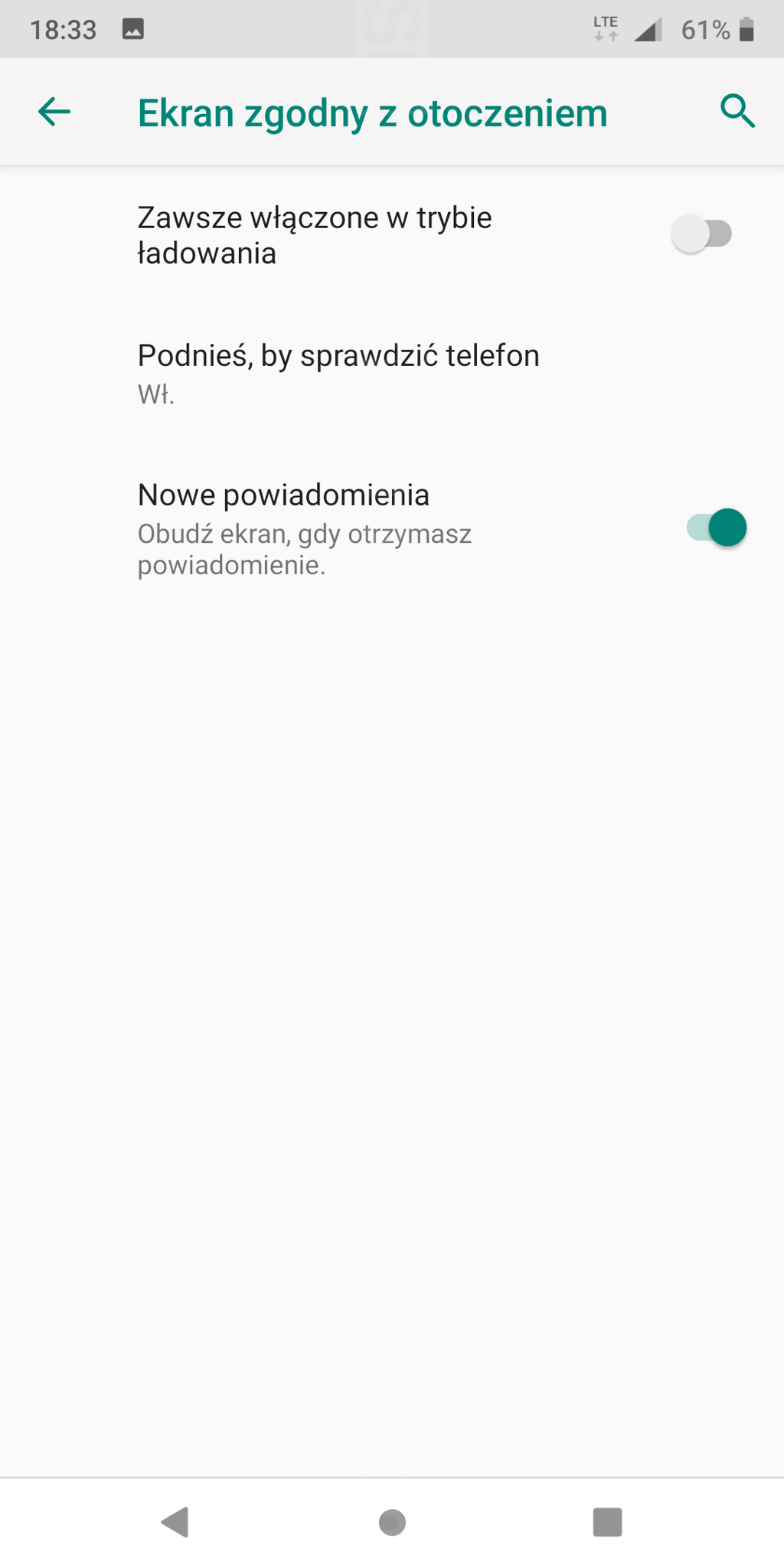Open recent apps with square button
This screenshot has width=784, height=1568.
pyautogui.click(x=607, y=1522)
